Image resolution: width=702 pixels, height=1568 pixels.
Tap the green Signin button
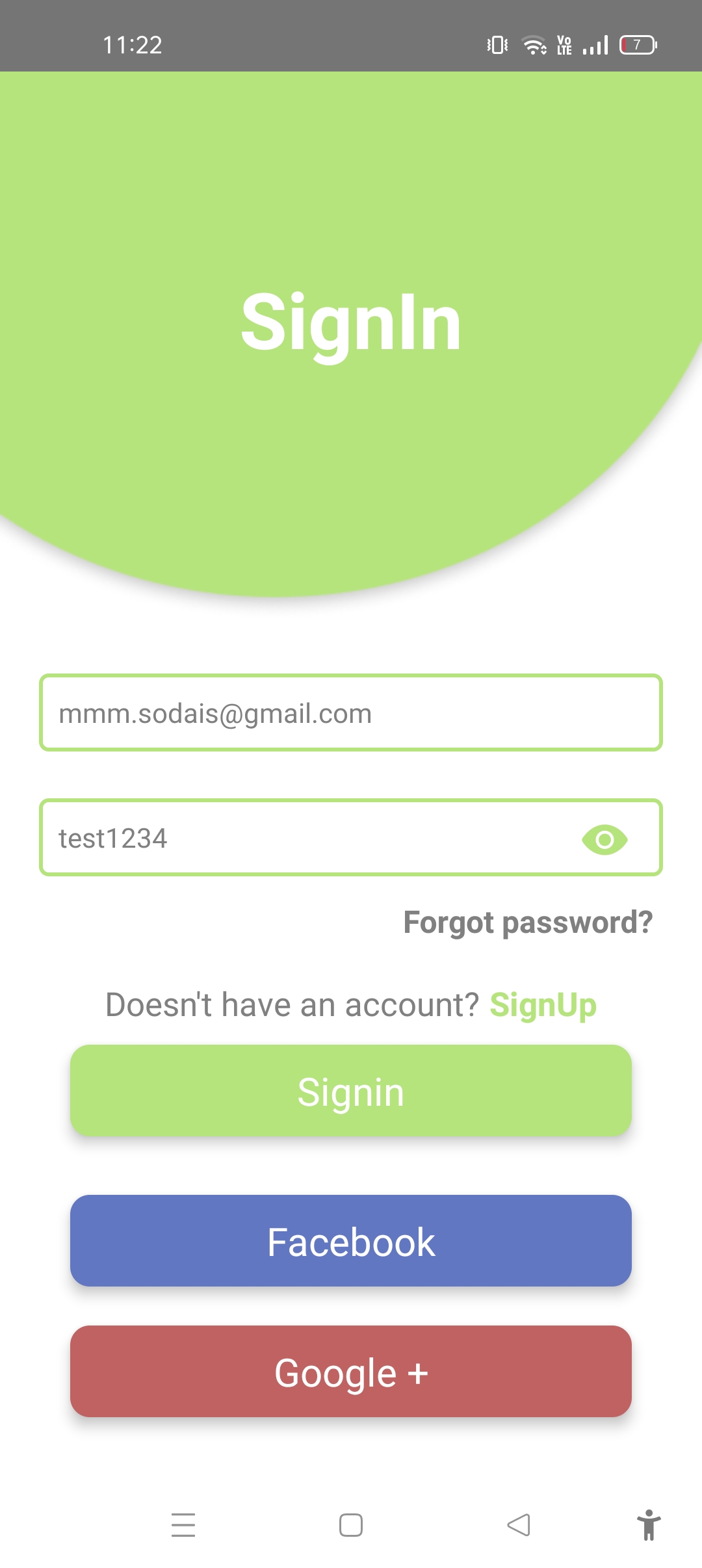click(x=351, y=1091)
